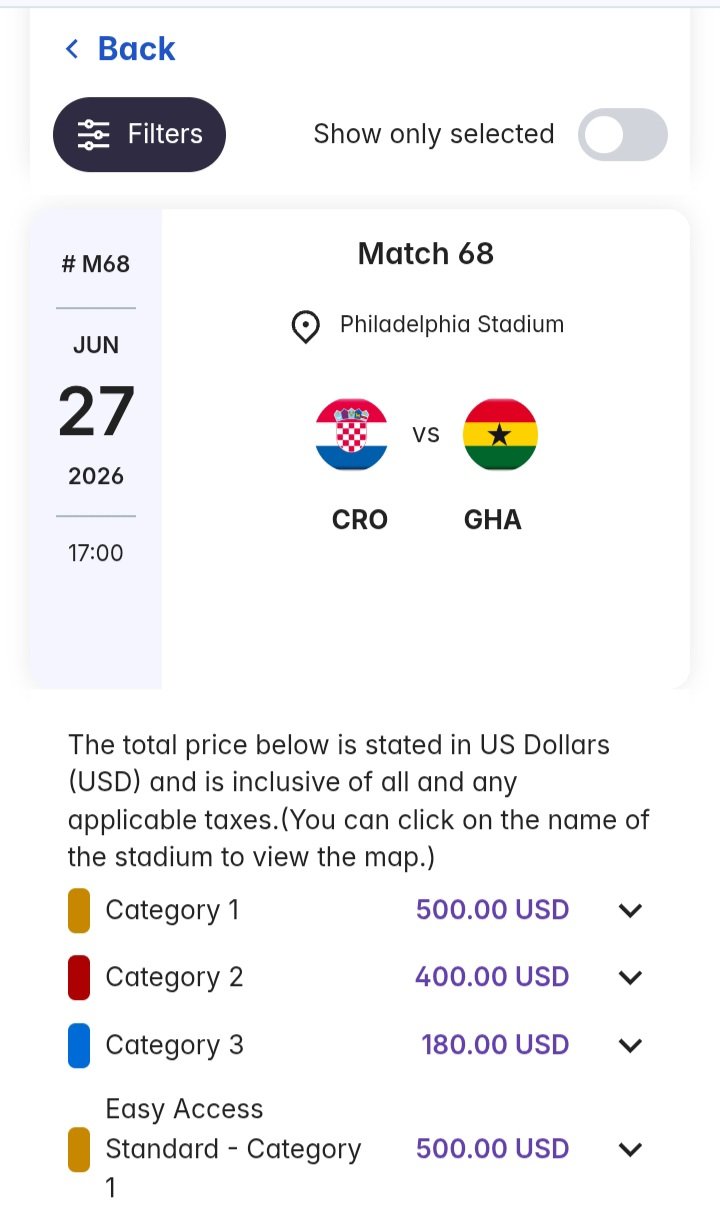
Task: Click the Ghana flag icon
Action: 500,433
